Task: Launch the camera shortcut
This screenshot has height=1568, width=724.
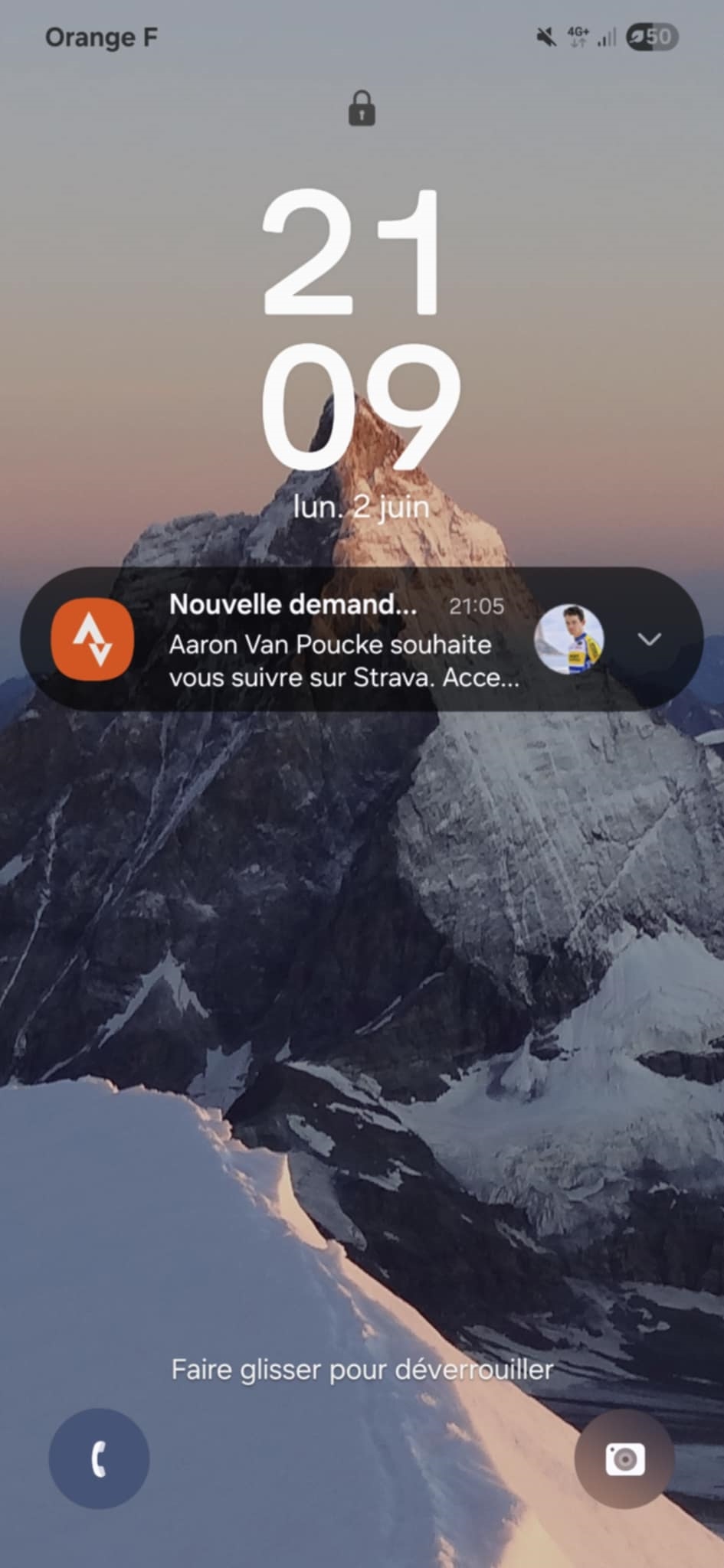Action: [624, 1459]
